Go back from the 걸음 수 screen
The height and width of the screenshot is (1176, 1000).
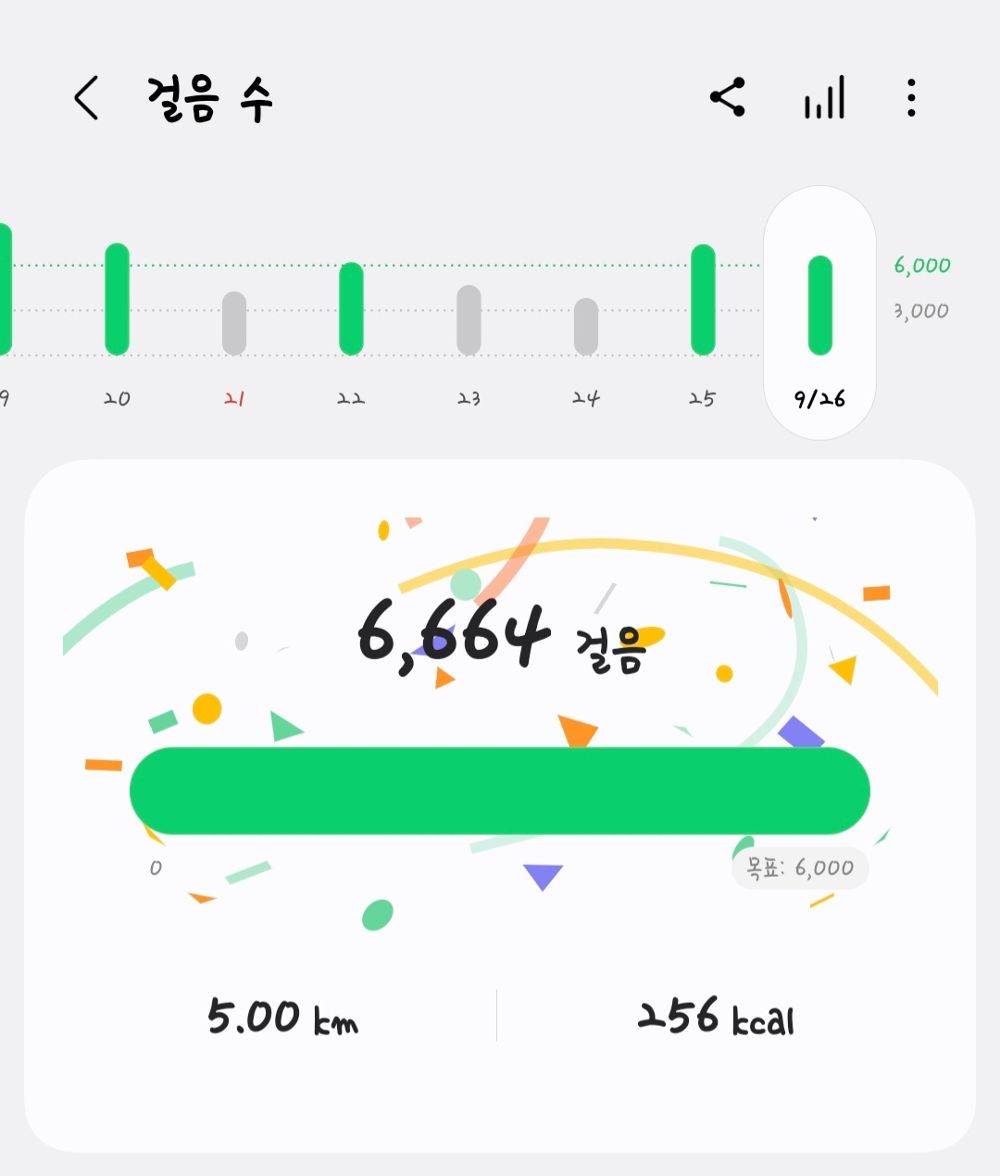coord(87,99)
